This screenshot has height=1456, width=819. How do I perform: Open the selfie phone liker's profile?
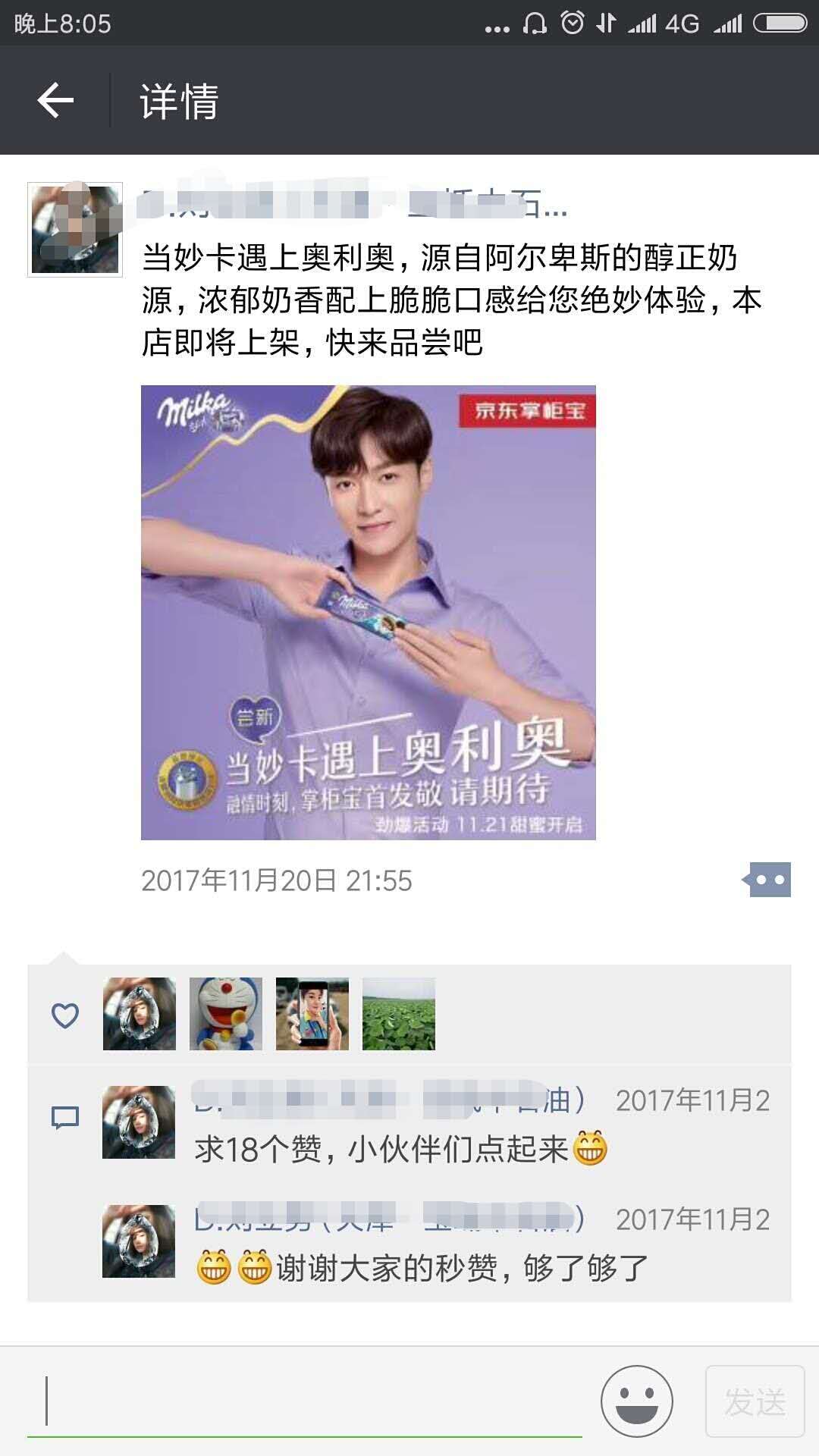(x=312, y=1014)
